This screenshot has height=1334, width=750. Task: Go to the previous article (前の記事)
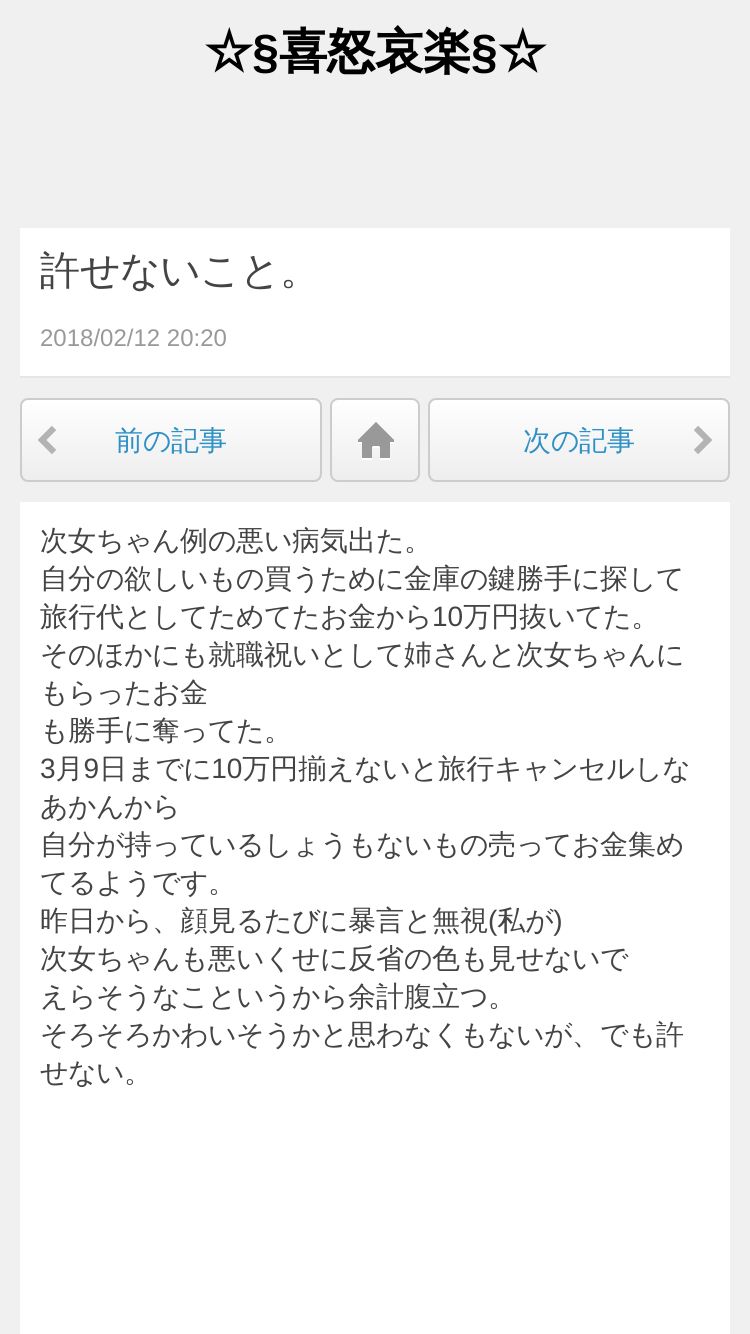tap(171, 440)
